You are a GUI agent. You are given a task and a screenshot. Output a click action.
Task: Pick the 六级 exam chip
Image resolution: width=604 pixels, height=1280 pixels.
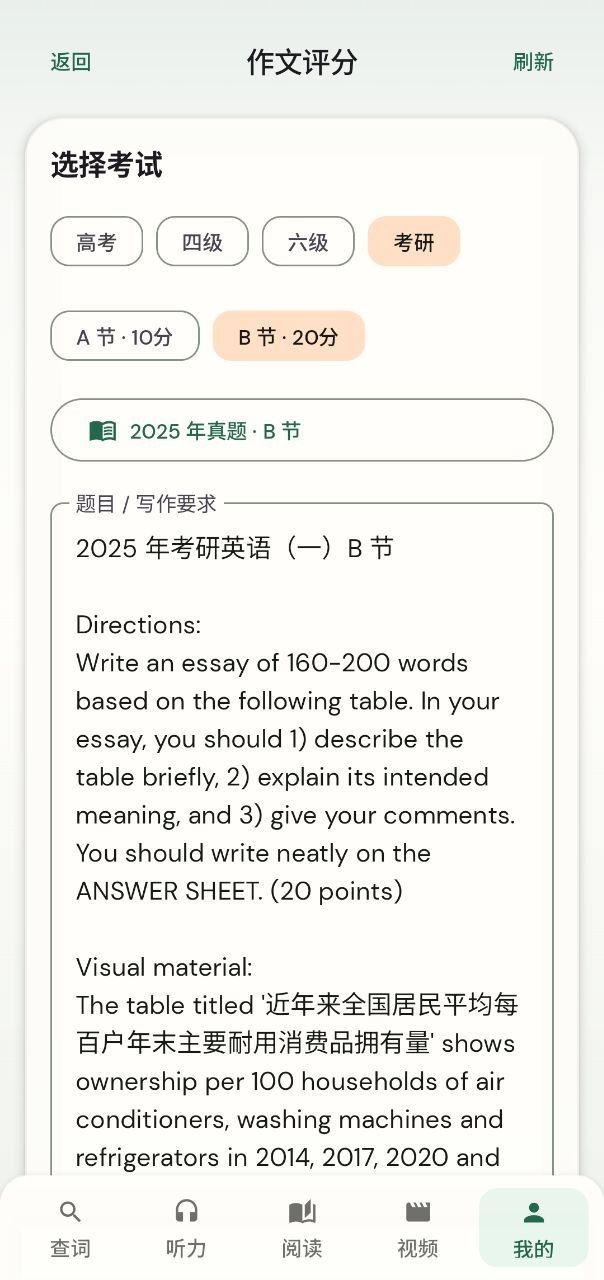coord(308,241)
